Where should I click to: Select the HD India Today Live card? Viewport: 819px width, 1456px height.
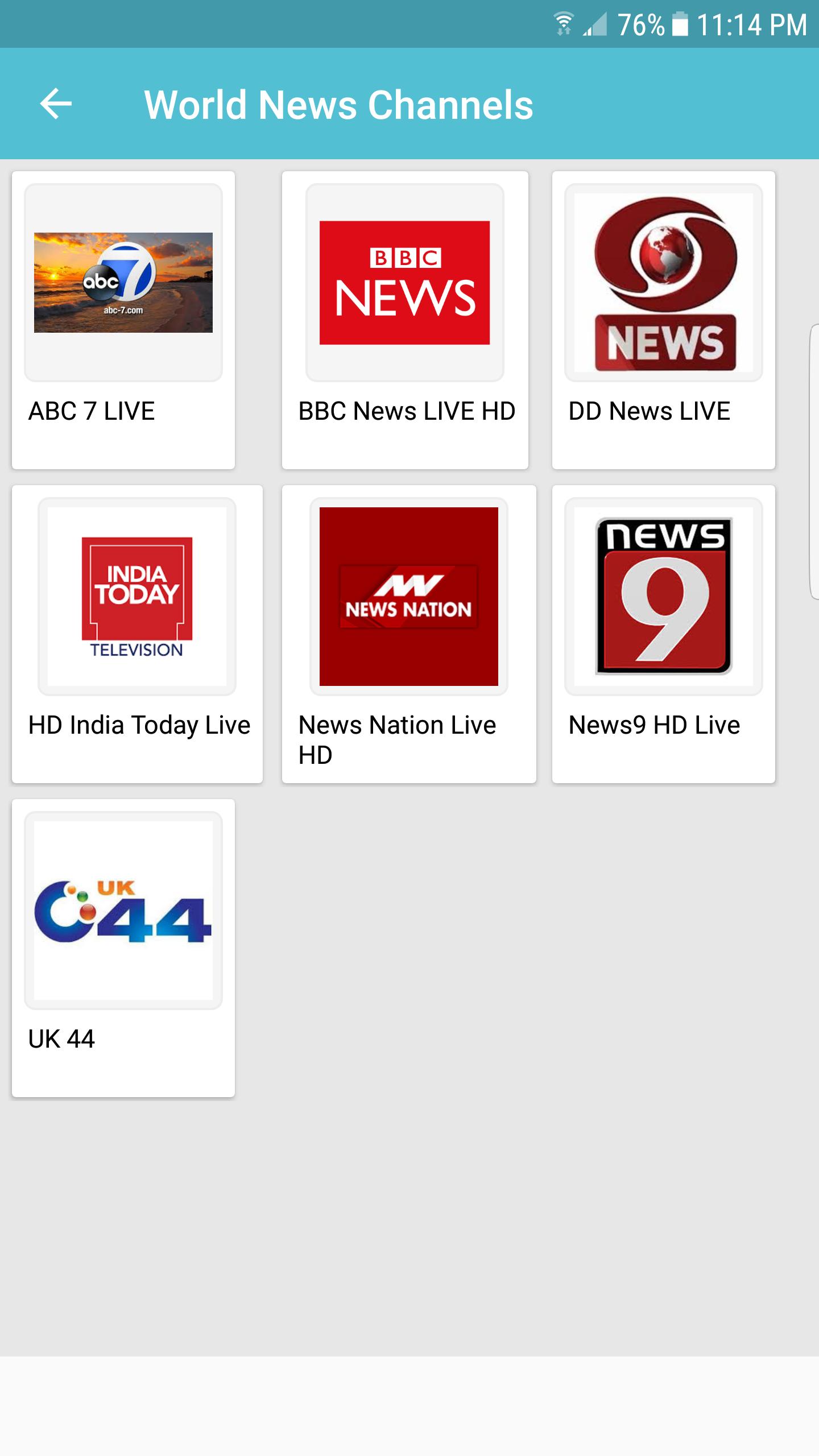point(137,634)
